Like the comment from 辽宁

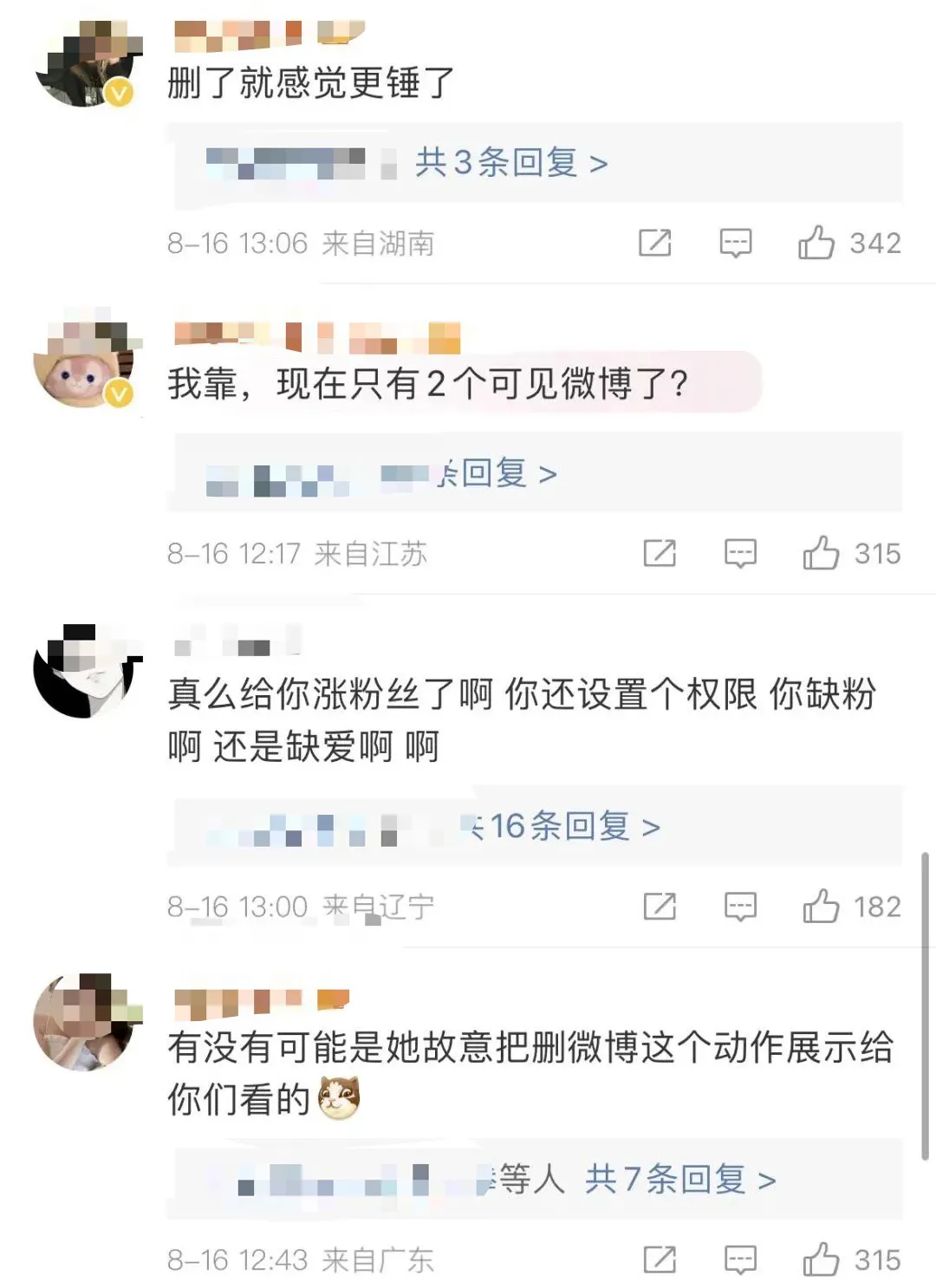[820, 907]
